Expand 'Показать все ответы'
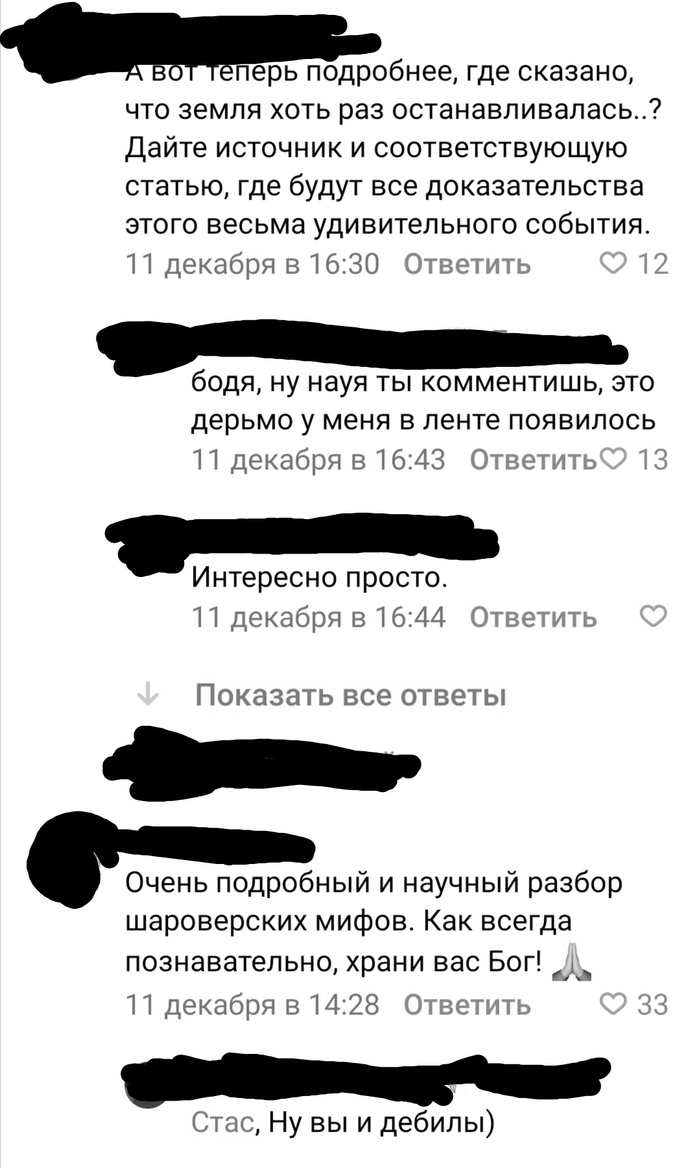The width and height of the screenshot is (700, 1168). click(x=350, y=695)
